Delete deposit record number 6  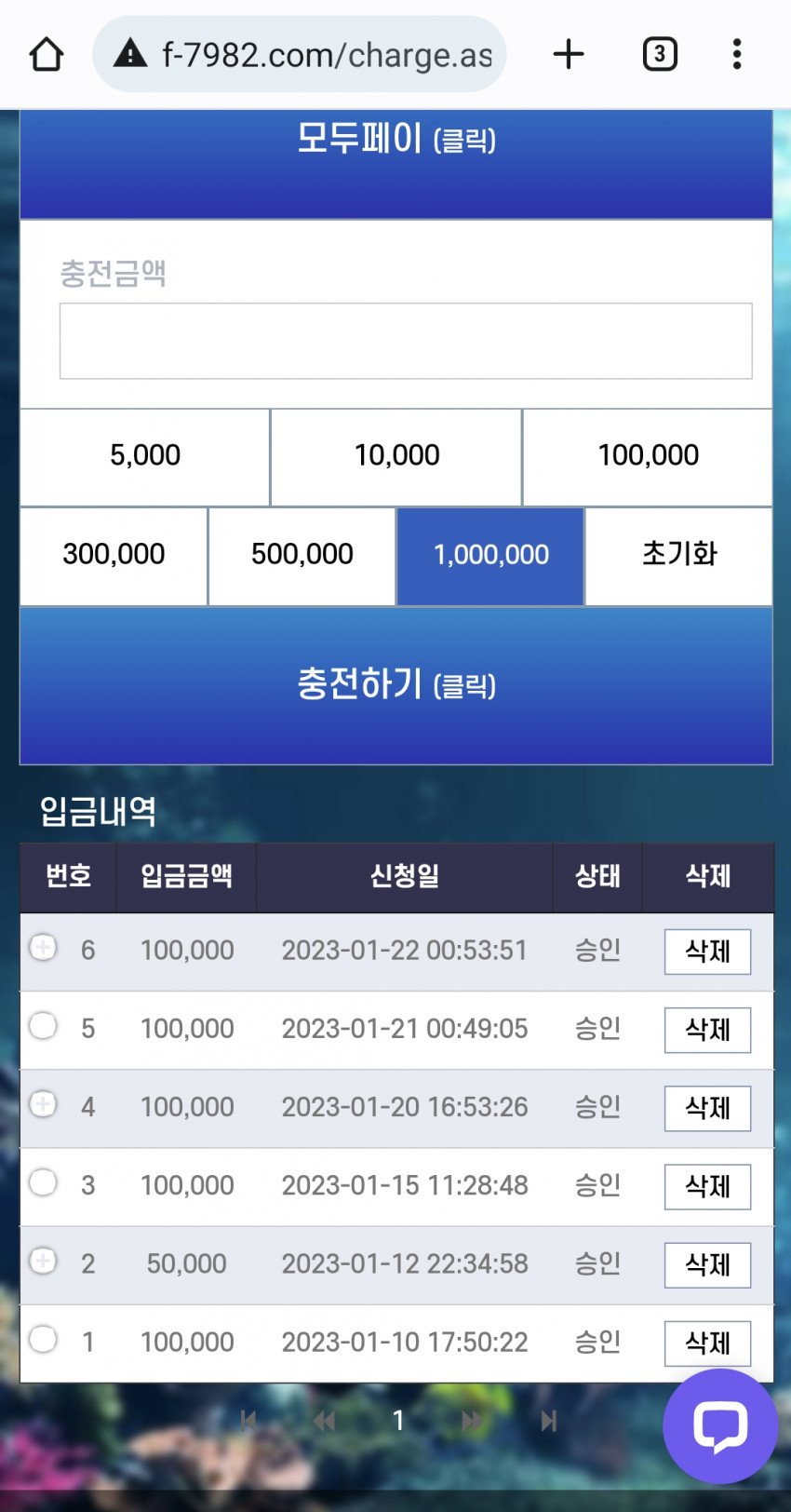707,952
